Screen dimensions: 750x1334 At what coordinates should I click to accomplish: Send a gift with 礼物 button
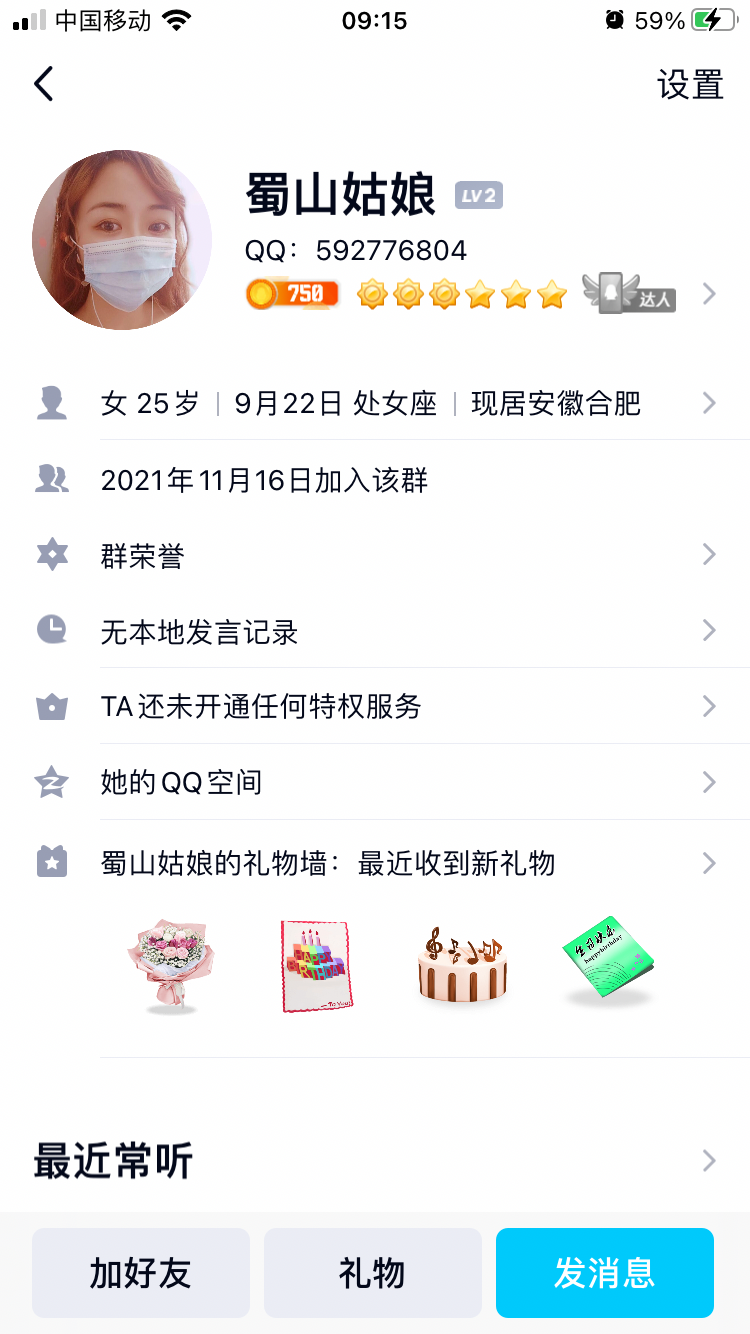coord(372,1273)
